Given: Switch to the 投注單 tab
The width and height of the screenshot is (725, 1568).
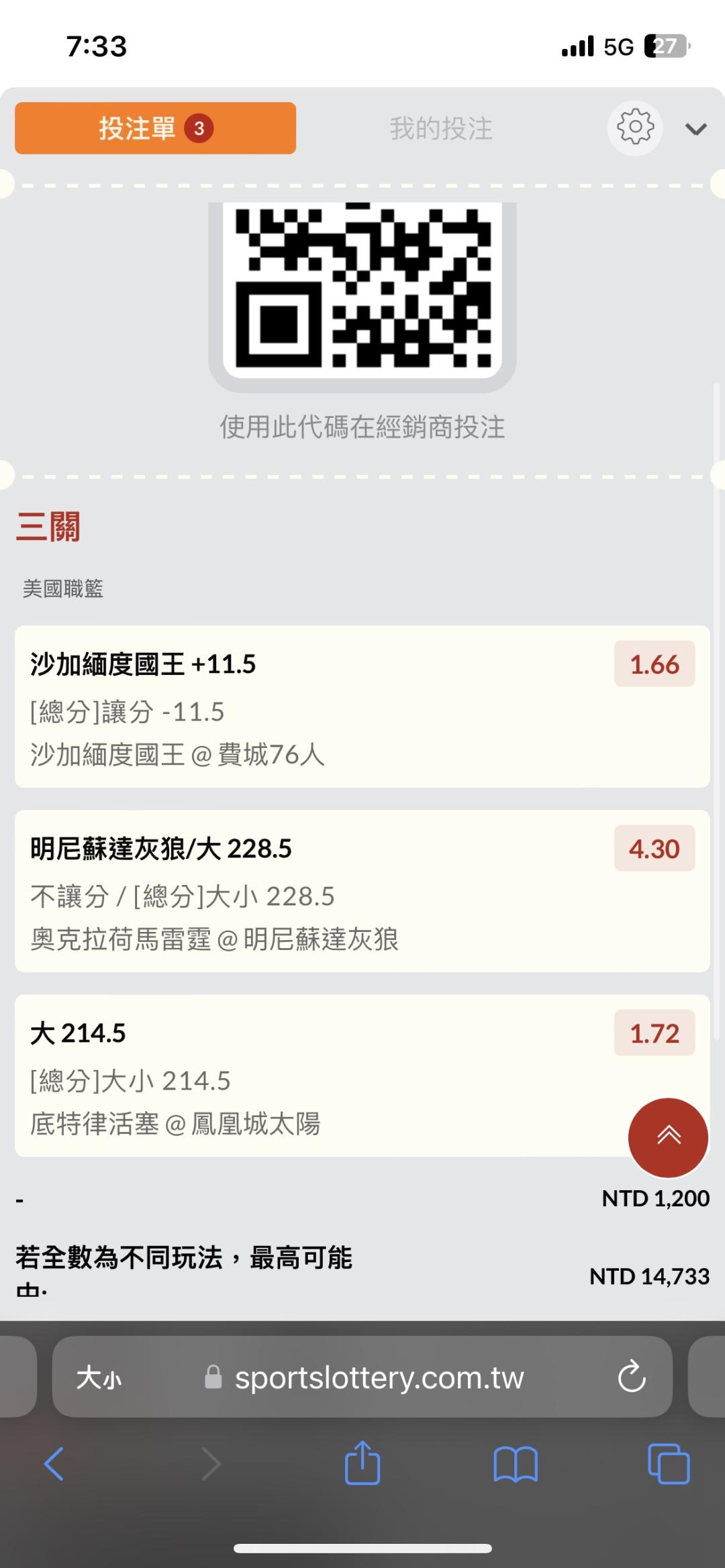Looking at the screenshot, I should (x=155, y=128).
